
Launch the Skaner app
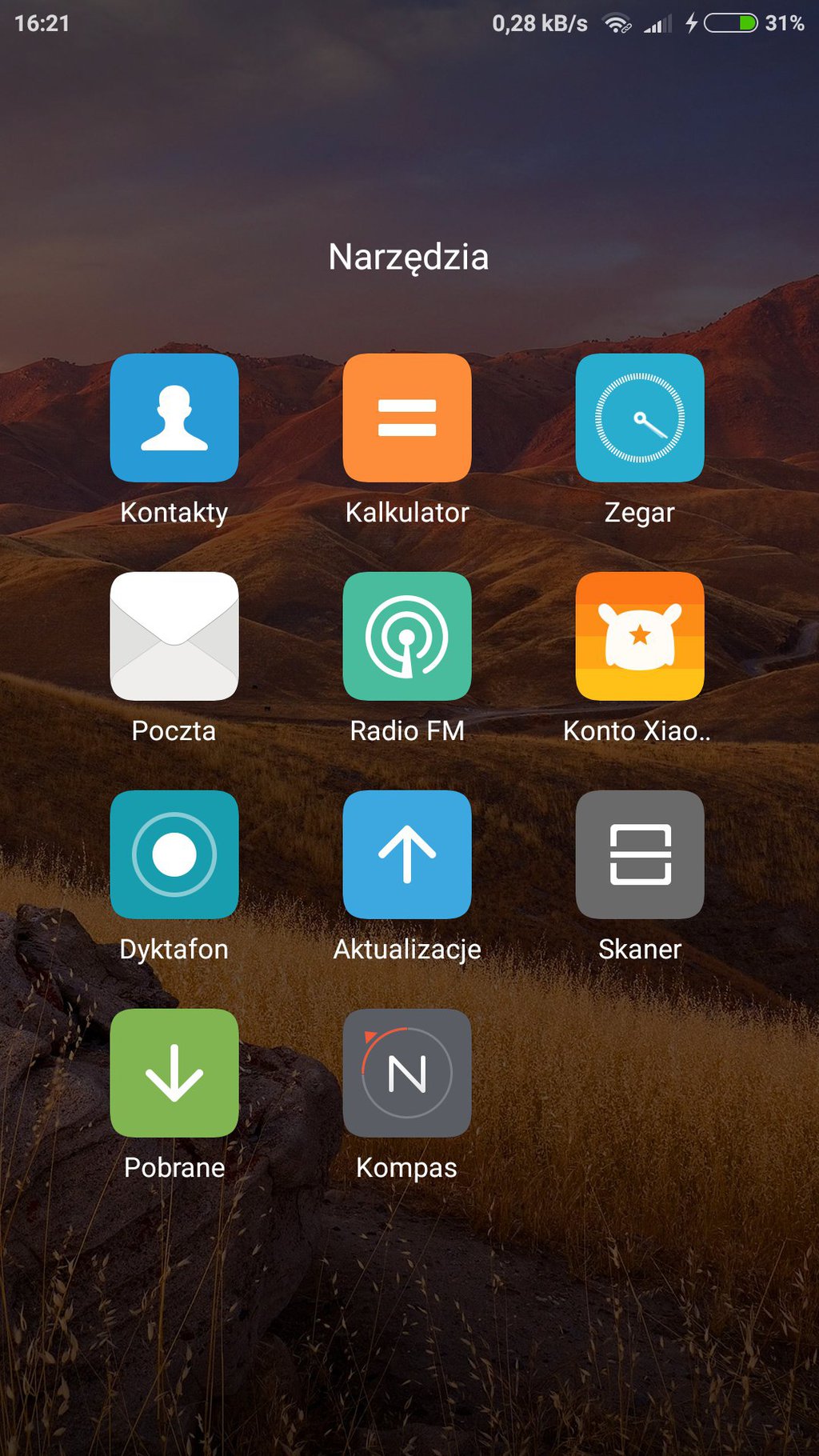pos(640,854)
